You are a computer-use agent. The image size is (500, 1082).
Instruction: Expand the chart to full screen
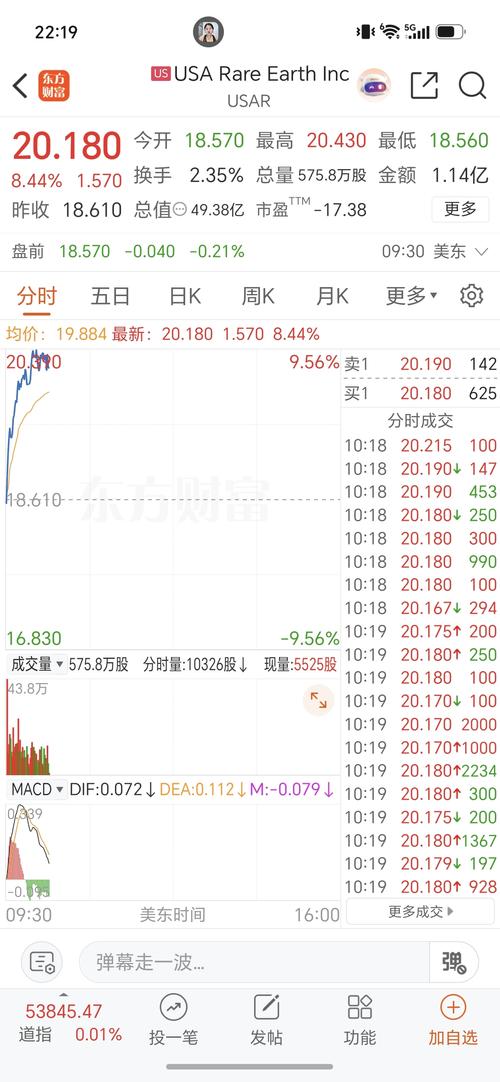tap(319, 701)
